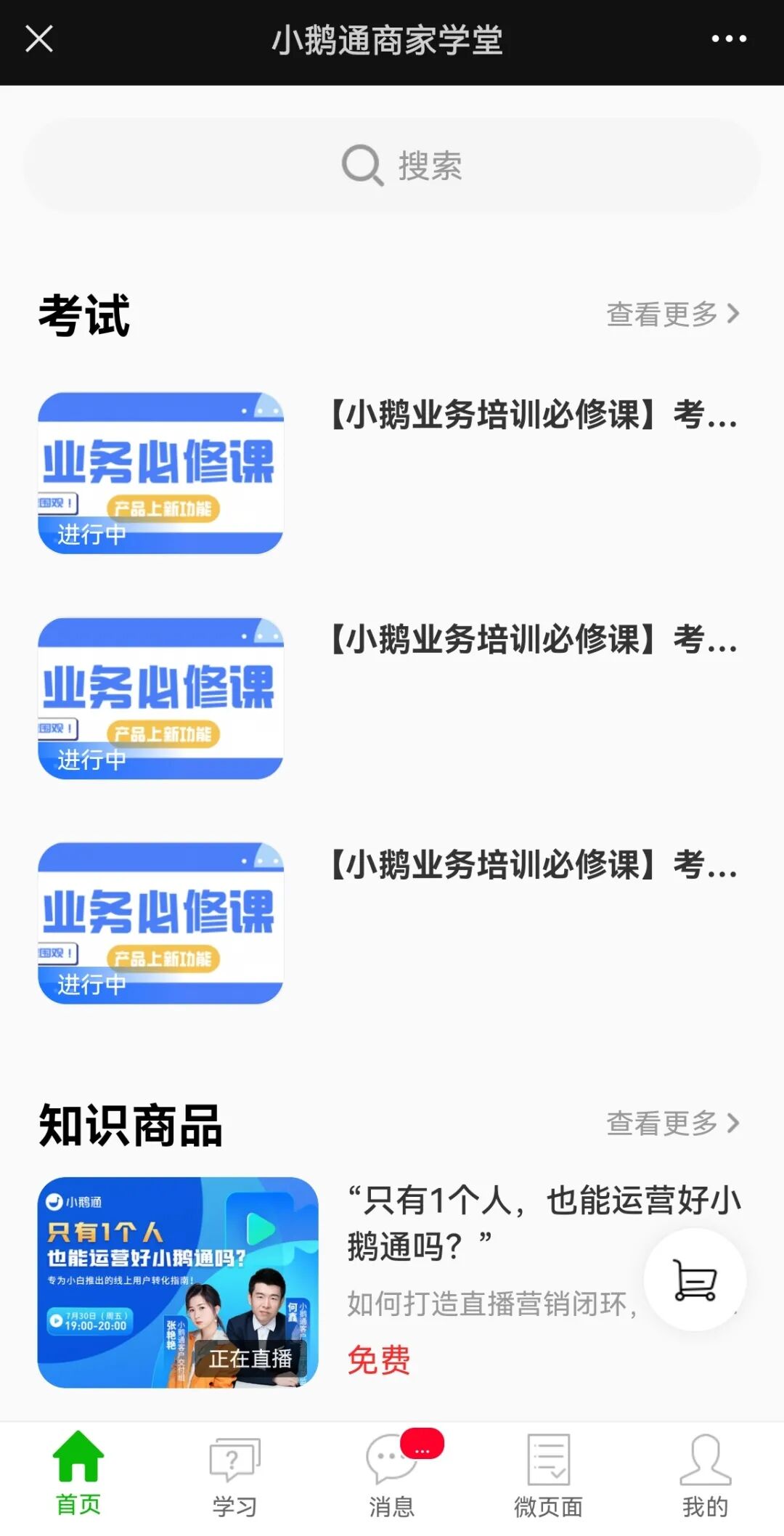View more in the 知识商品 section
Image resolution: width=784 pixels, height=1536 pixels.
click(x=672, y=1123)
